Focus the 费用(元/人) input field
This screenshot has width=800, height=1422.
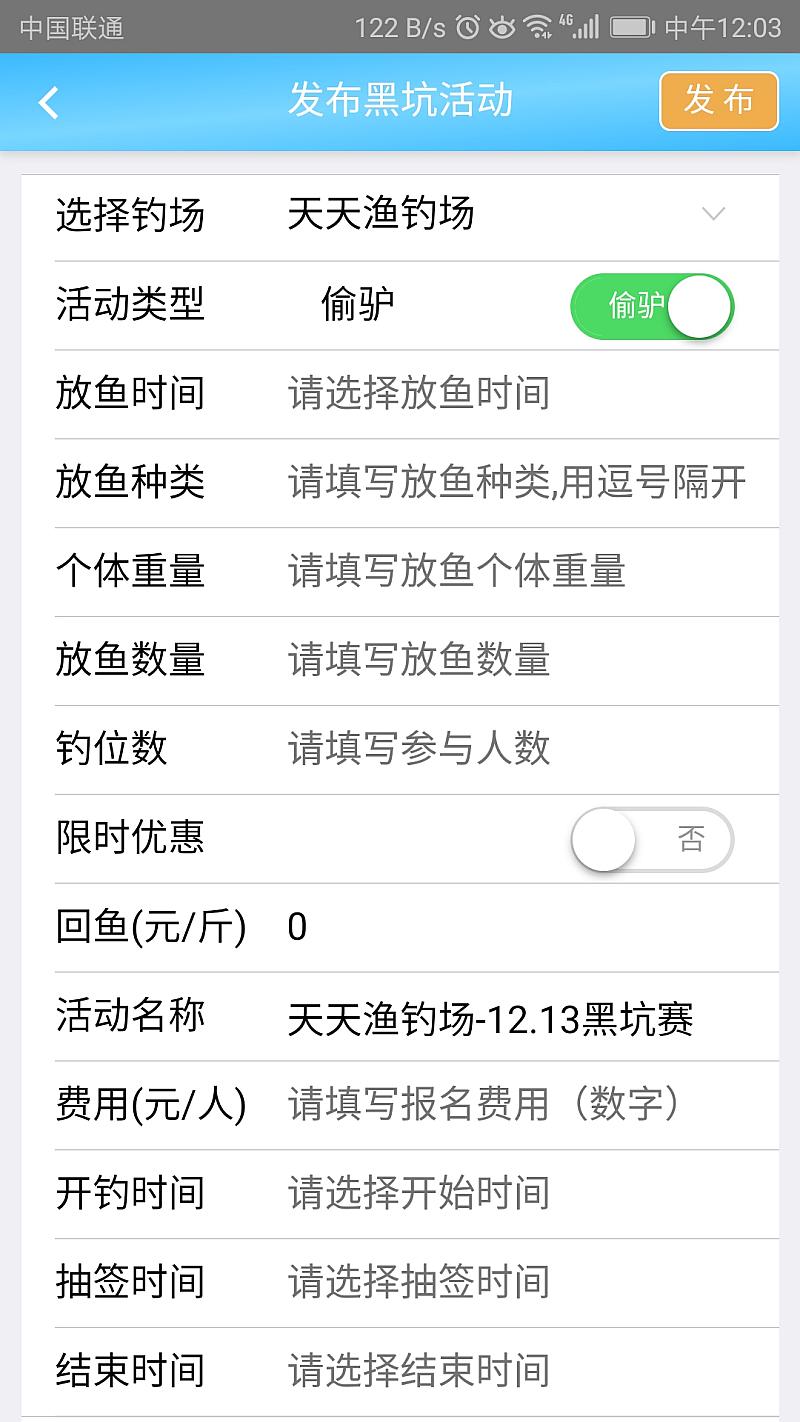point(520,1104)
